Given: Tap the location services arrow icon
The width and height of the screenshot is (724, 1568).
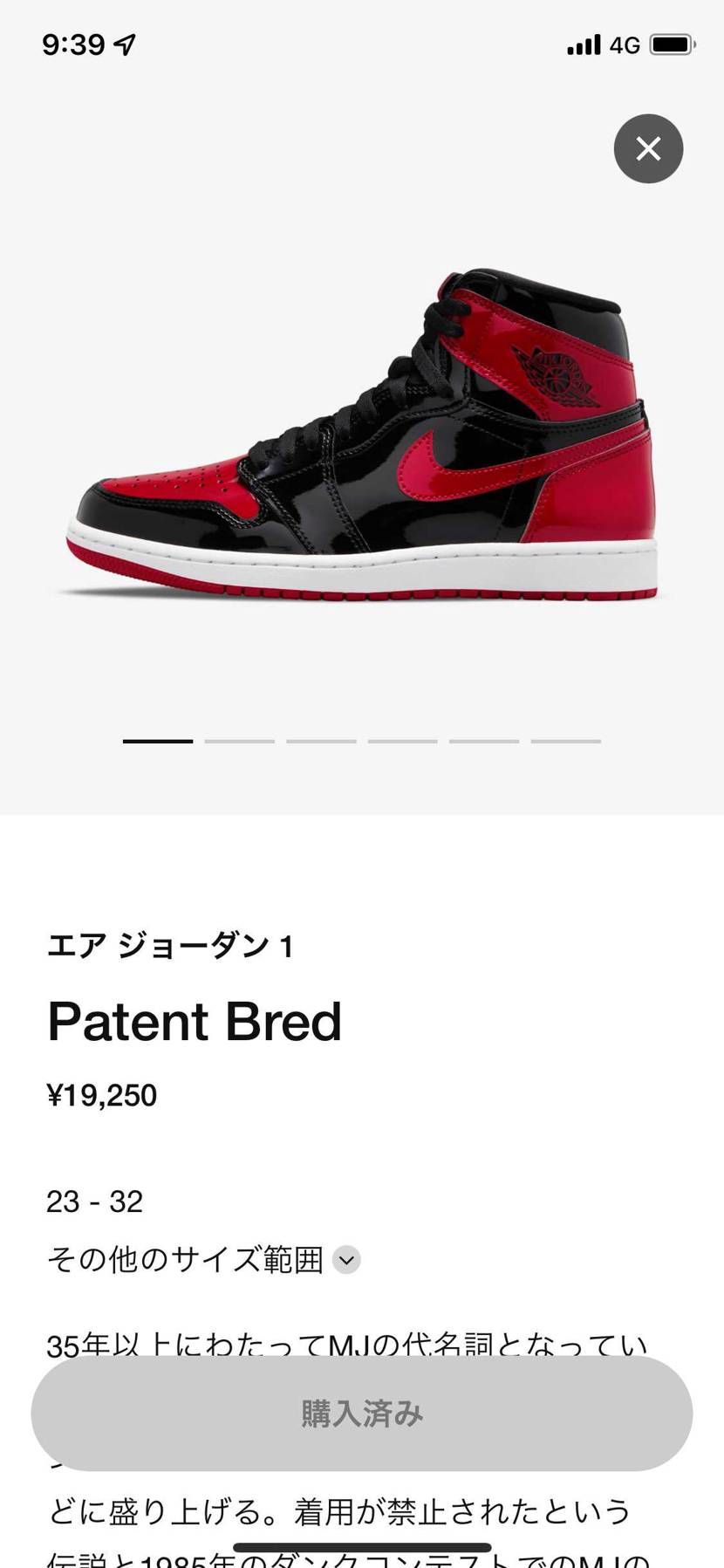Looking at the screenshot, I should [x=125, y=41].
